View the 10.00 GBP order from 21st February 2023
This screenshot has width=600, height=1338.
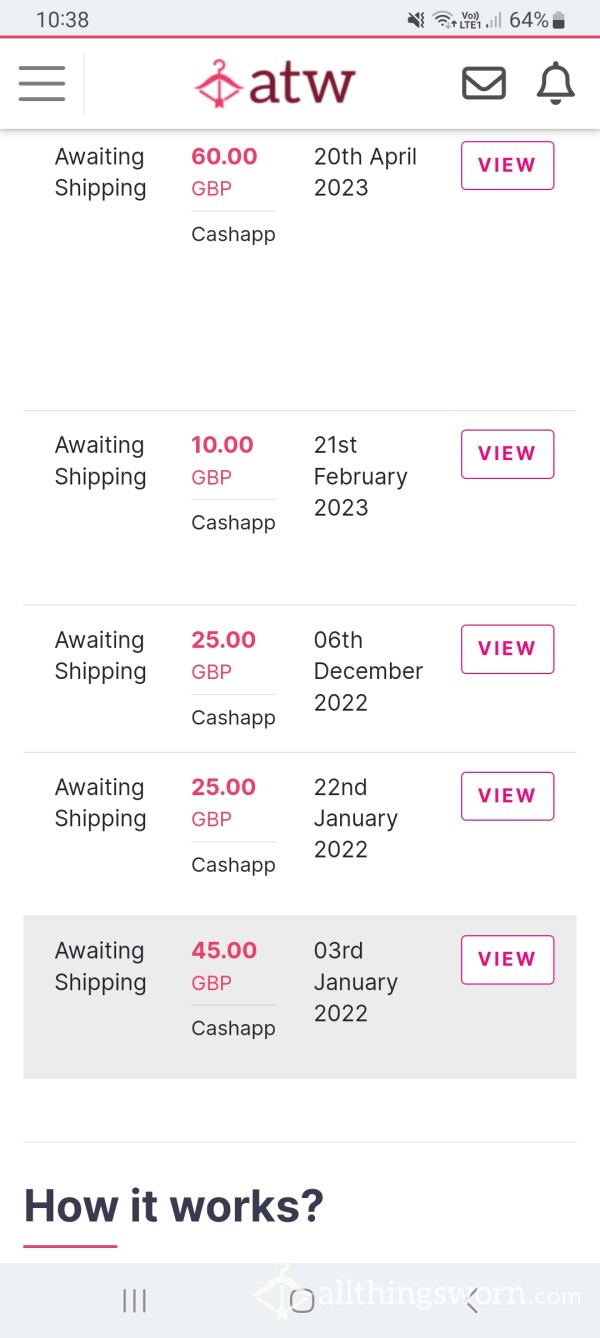[507, 454]
